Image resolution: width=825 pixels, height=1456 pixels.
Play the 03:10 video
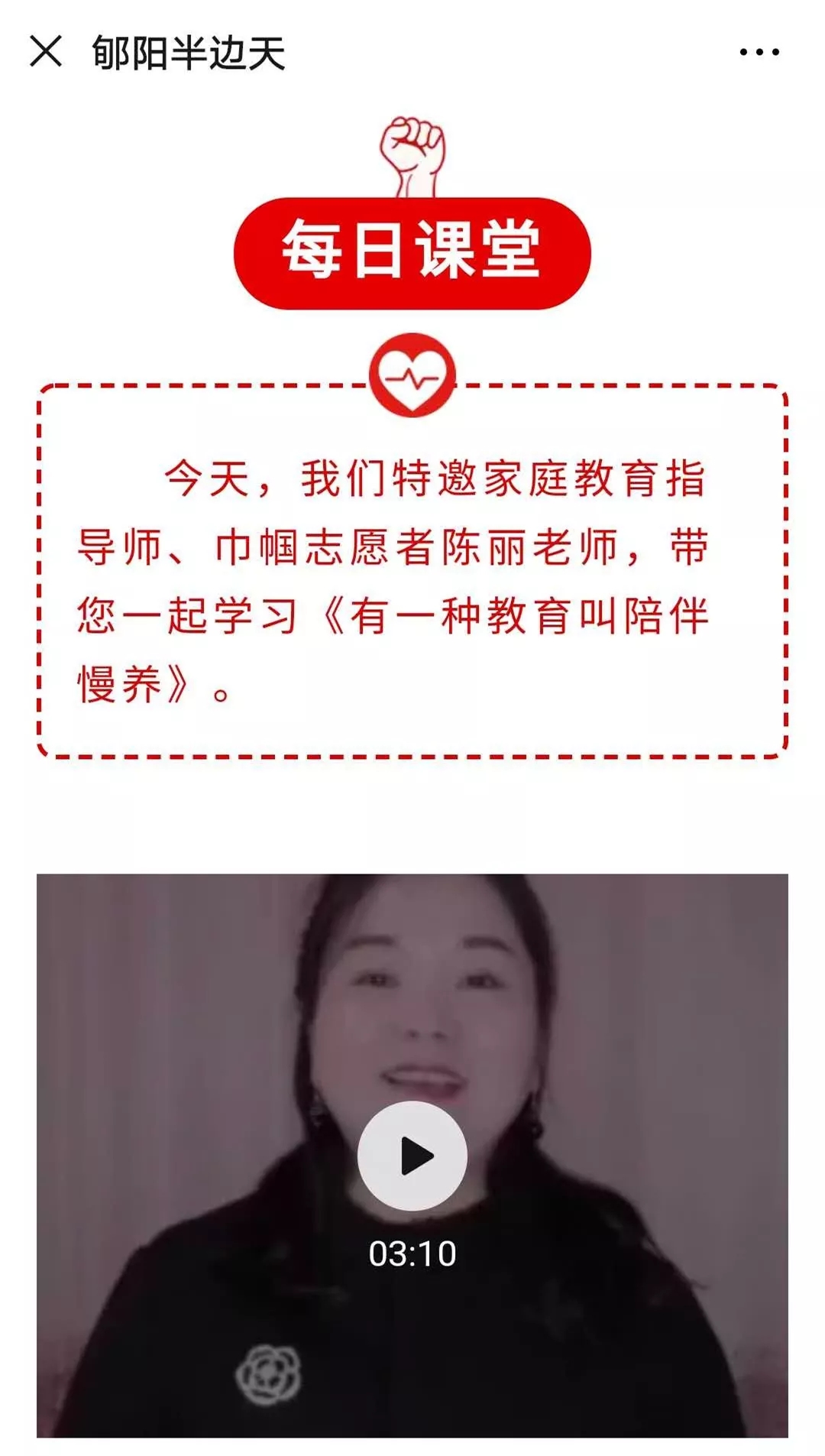point(412,1155)
